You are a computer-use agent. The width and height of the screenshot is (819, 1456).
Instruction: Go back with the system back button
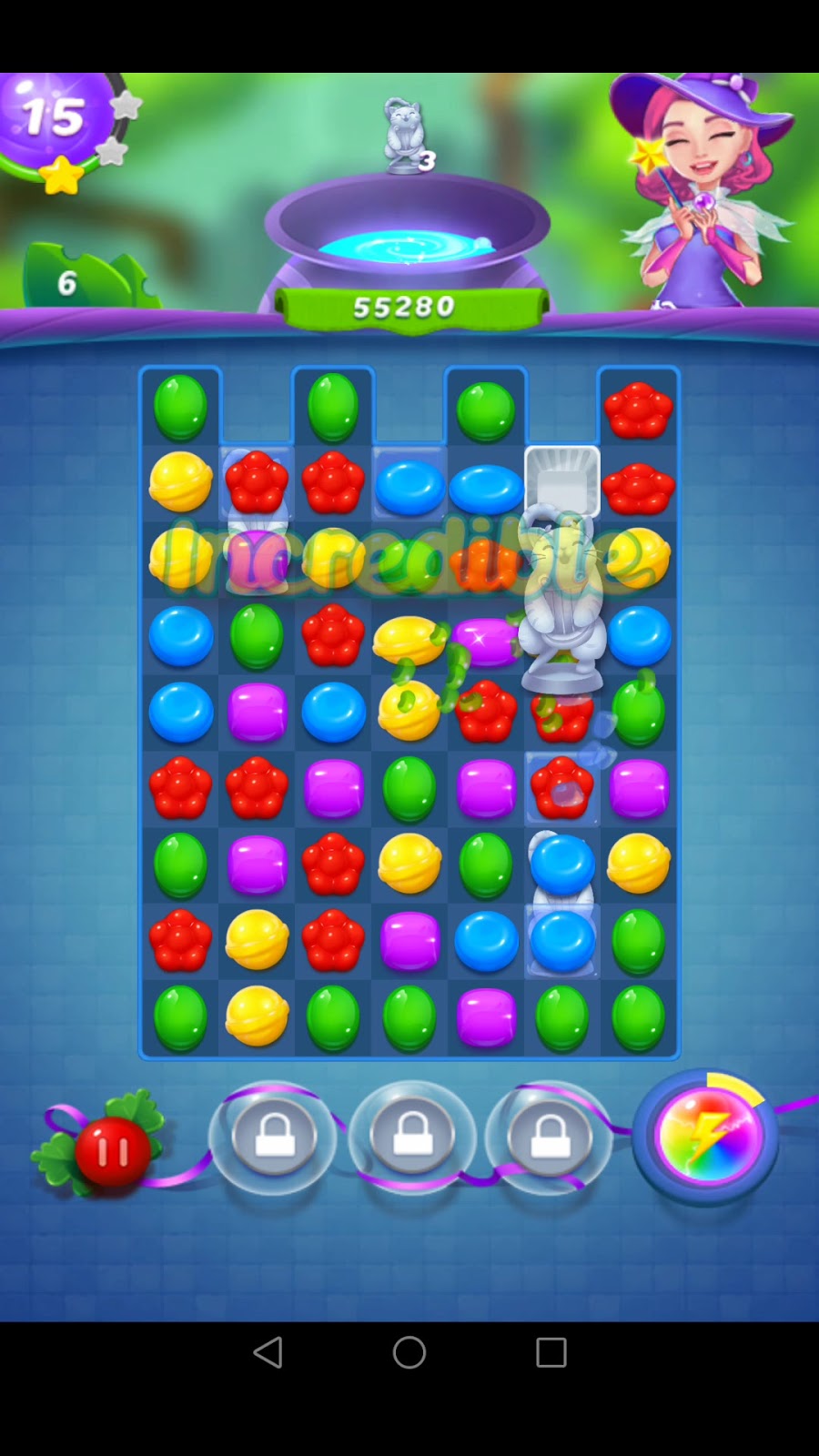tap(268, 1352)
